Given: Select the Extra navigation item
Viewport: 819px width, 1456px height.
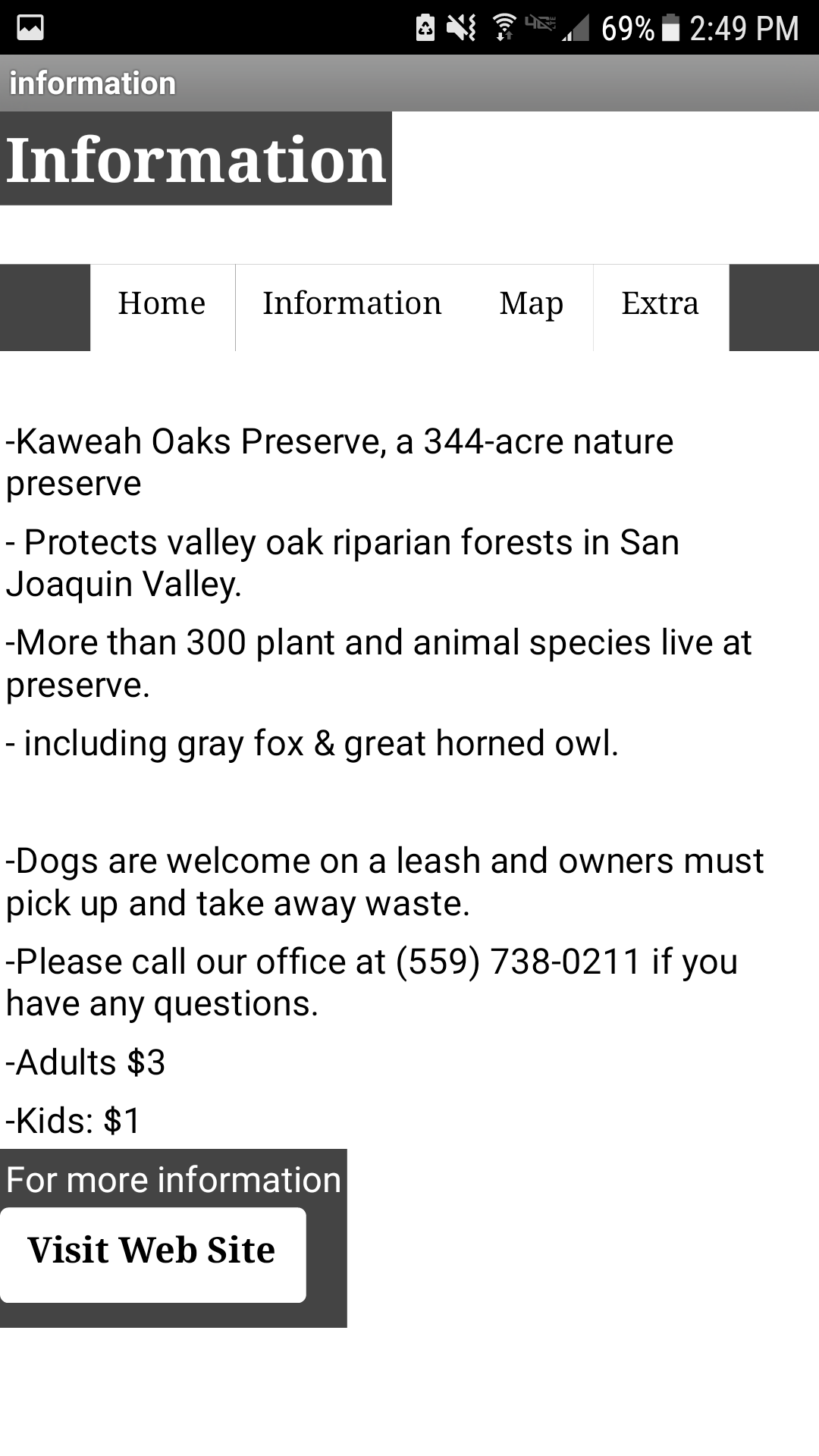Looking at the screenshot, I should tap(661, 303).
